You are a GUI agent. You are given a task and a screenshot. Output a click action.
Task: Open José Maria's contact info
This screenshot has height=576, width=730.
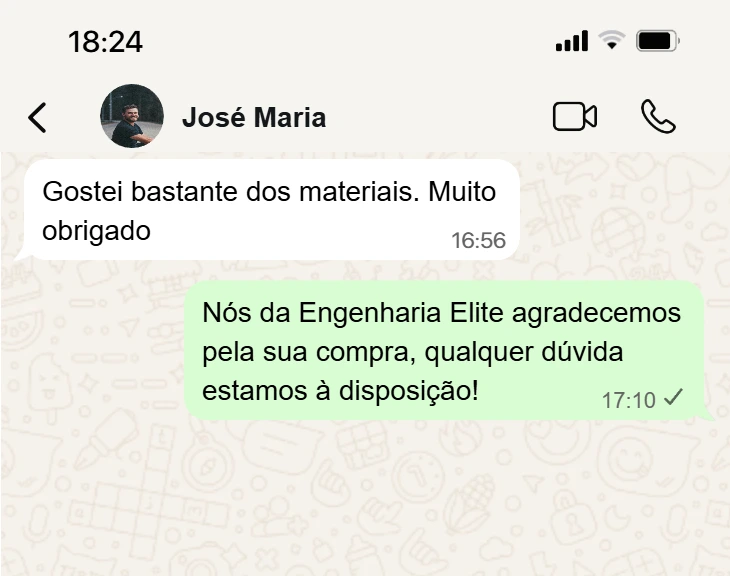254,117
